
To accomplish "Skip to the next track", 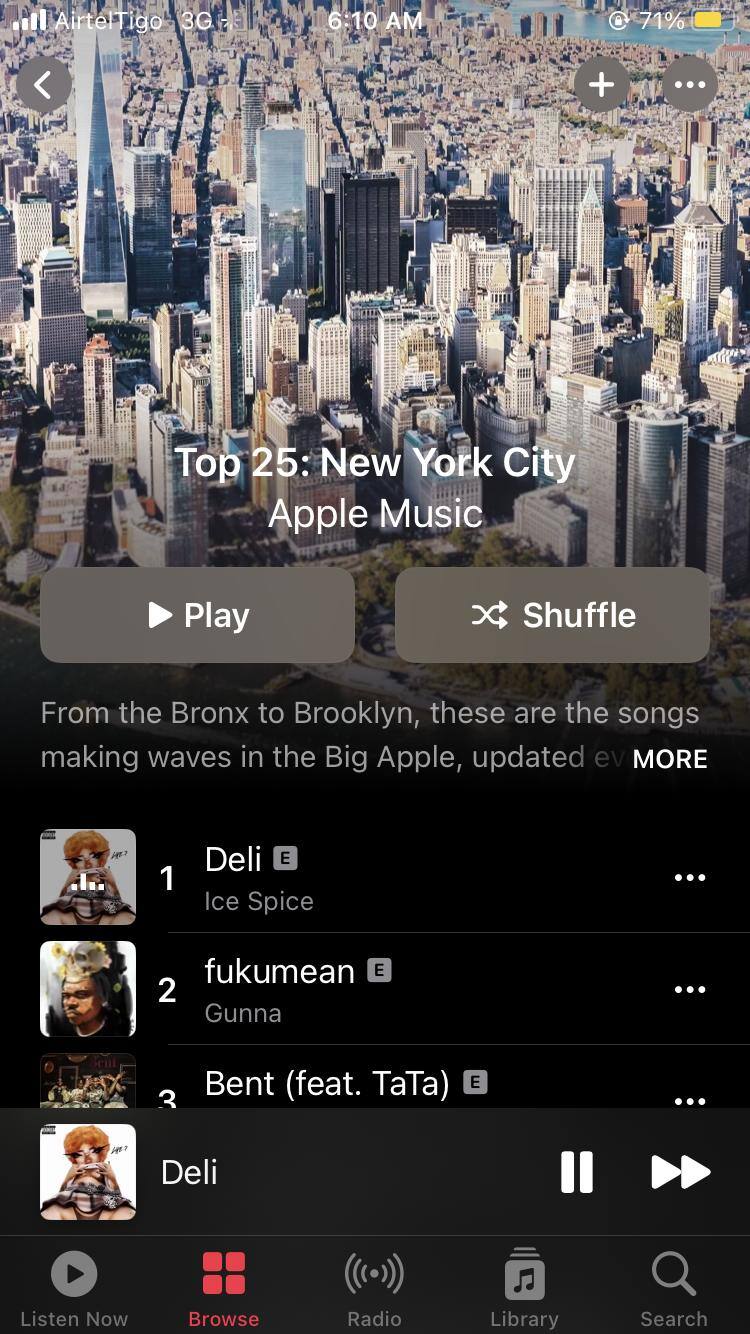I will click(680, 1172).
